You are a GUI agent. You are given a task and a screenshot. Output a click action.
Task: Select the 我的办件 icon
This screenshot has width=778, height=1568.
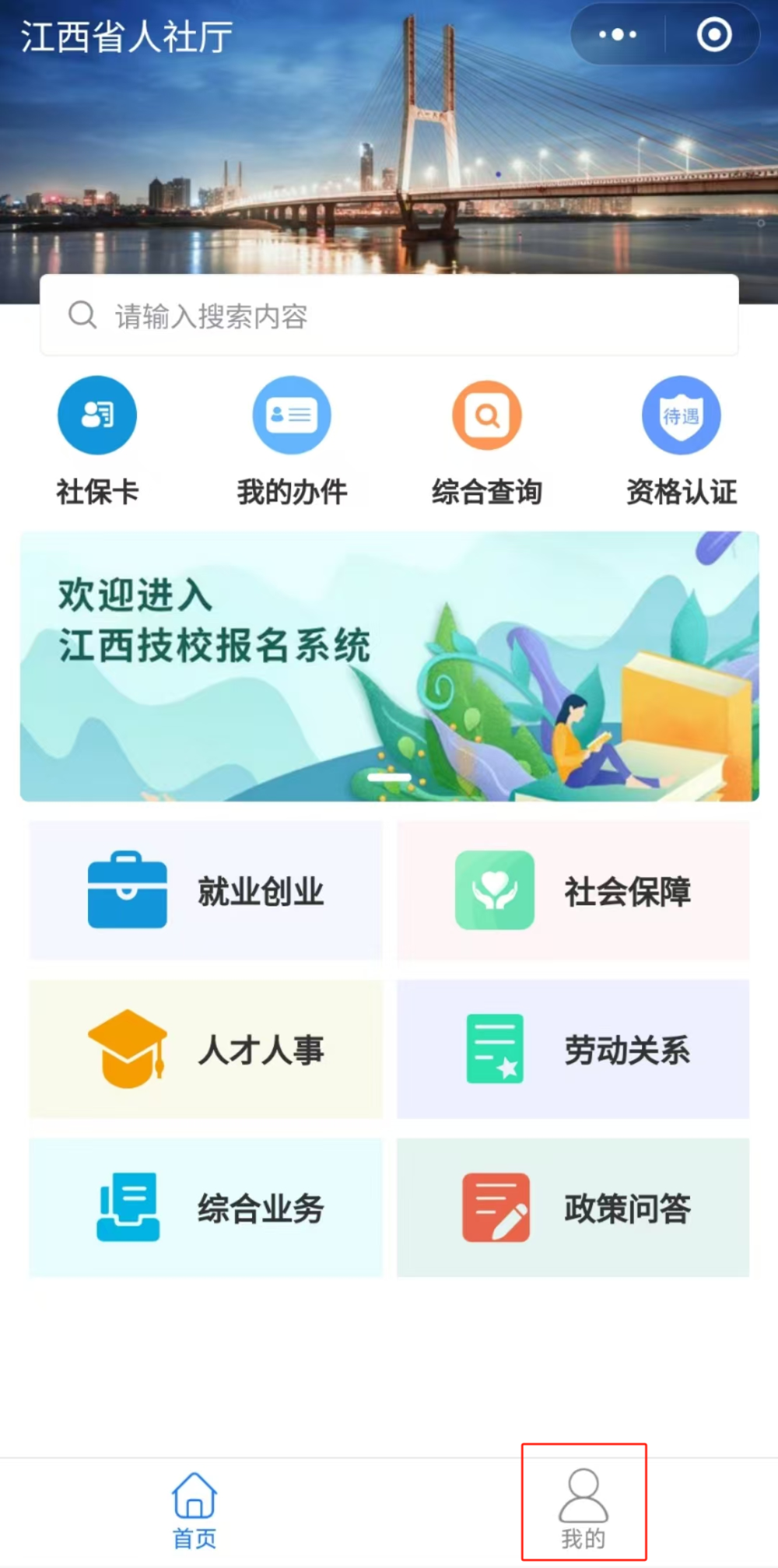tap(292, 415)
